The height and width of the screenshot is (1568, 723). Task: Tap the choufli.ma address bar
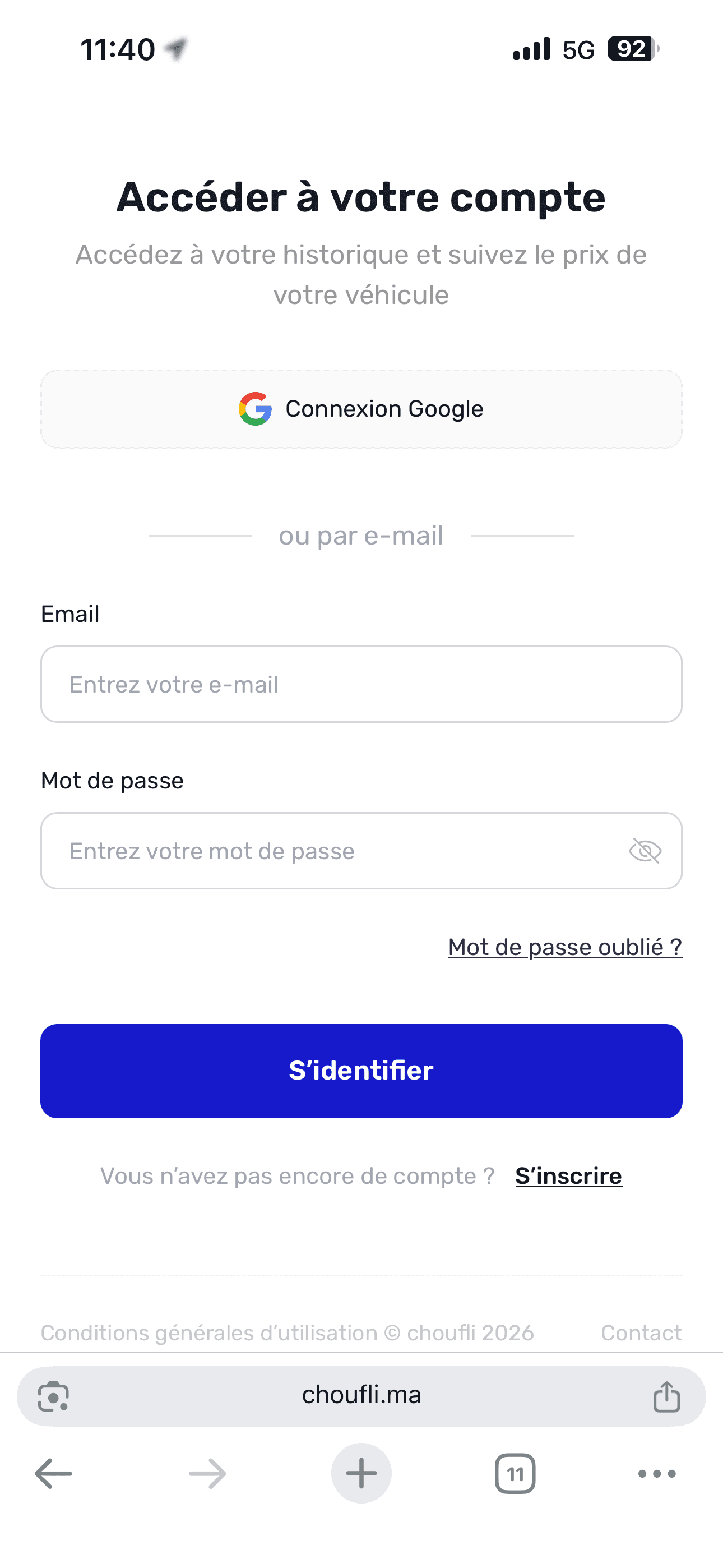[x=361, y=1395]
